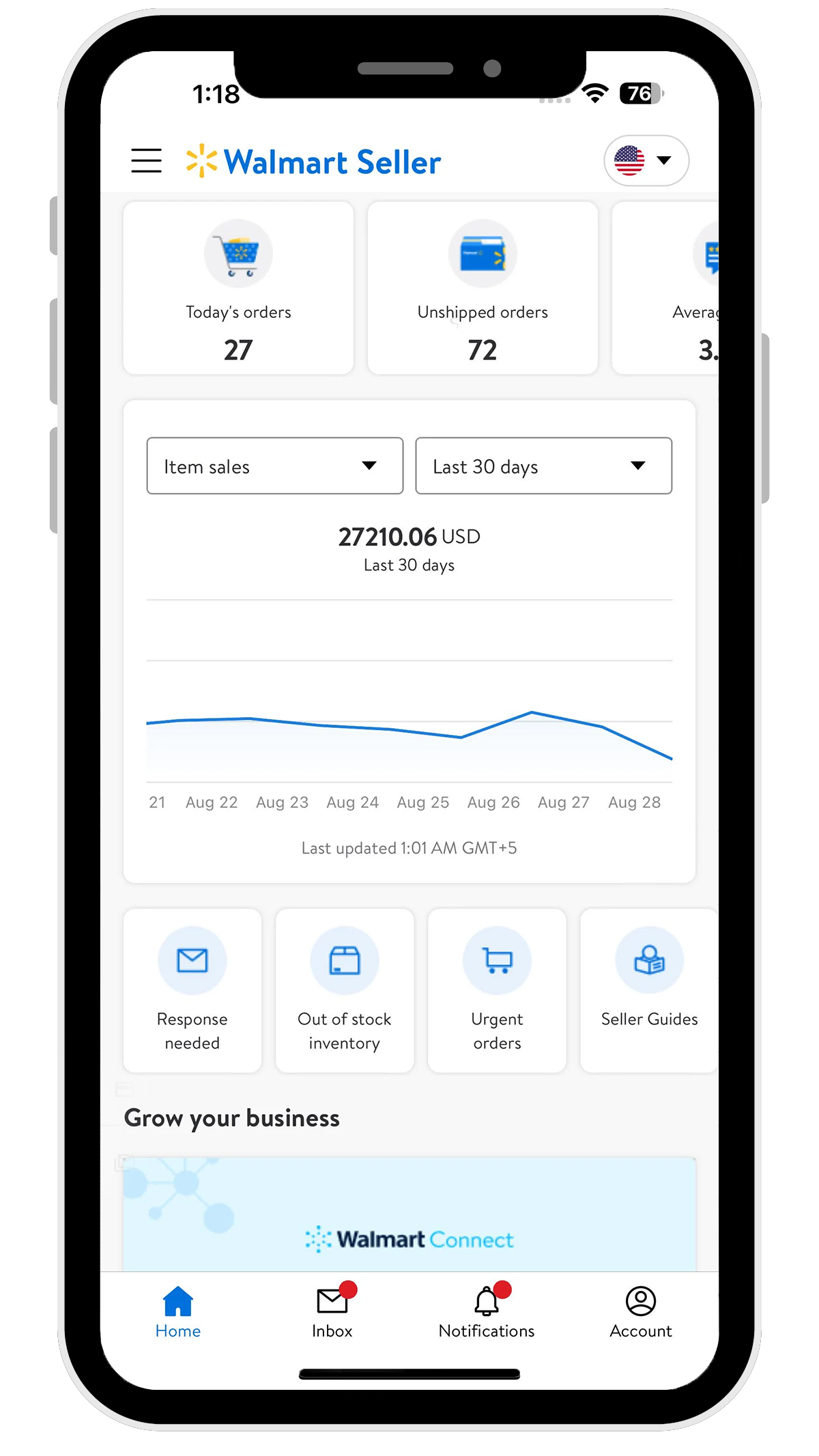Open the hamburger menu
Viewport: 819px width, 1456px height.
[146, 161]
